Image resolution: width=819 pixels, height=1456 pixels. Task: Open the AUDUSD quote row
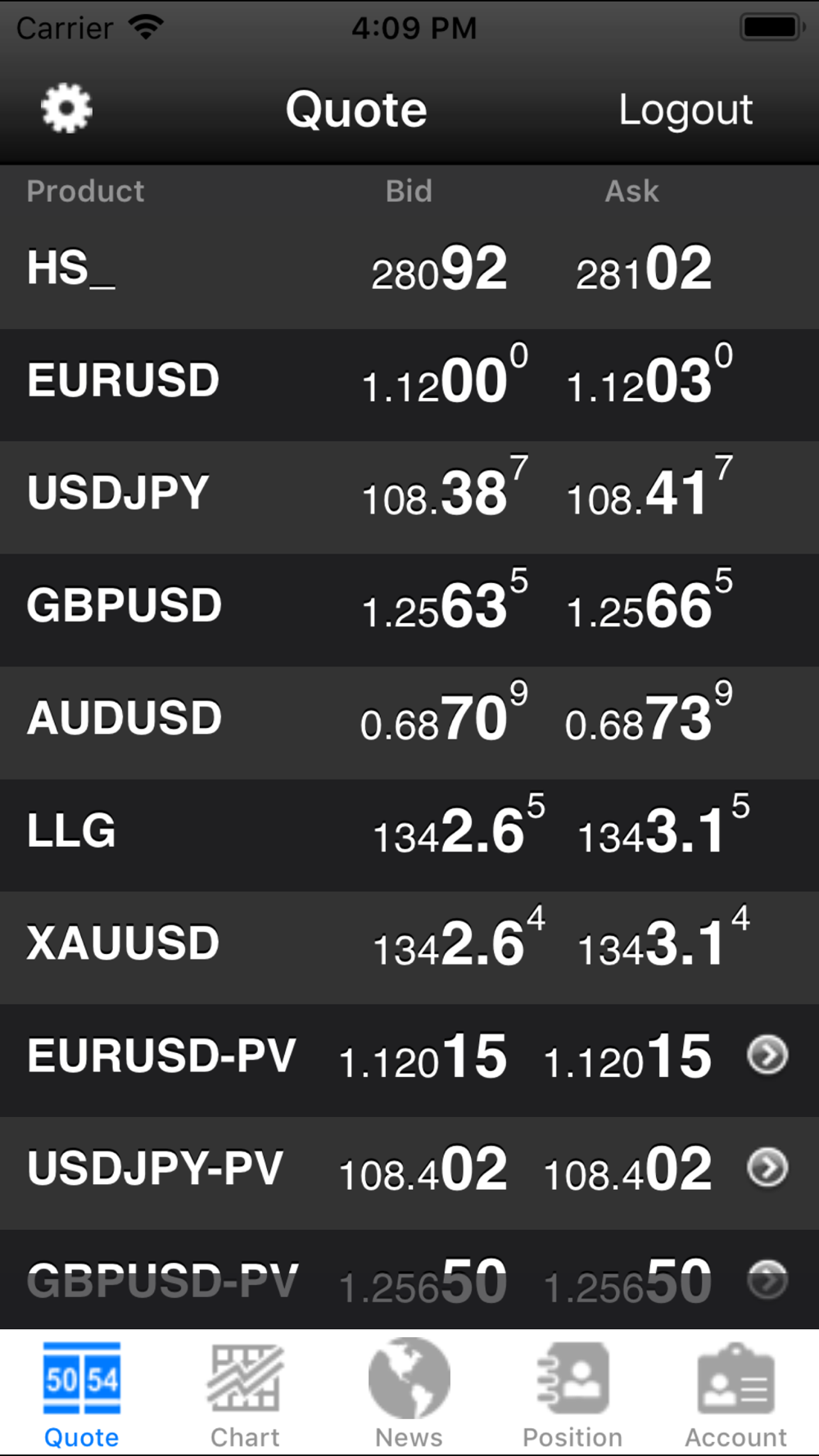pyautogui.click(x=409, y=722)
